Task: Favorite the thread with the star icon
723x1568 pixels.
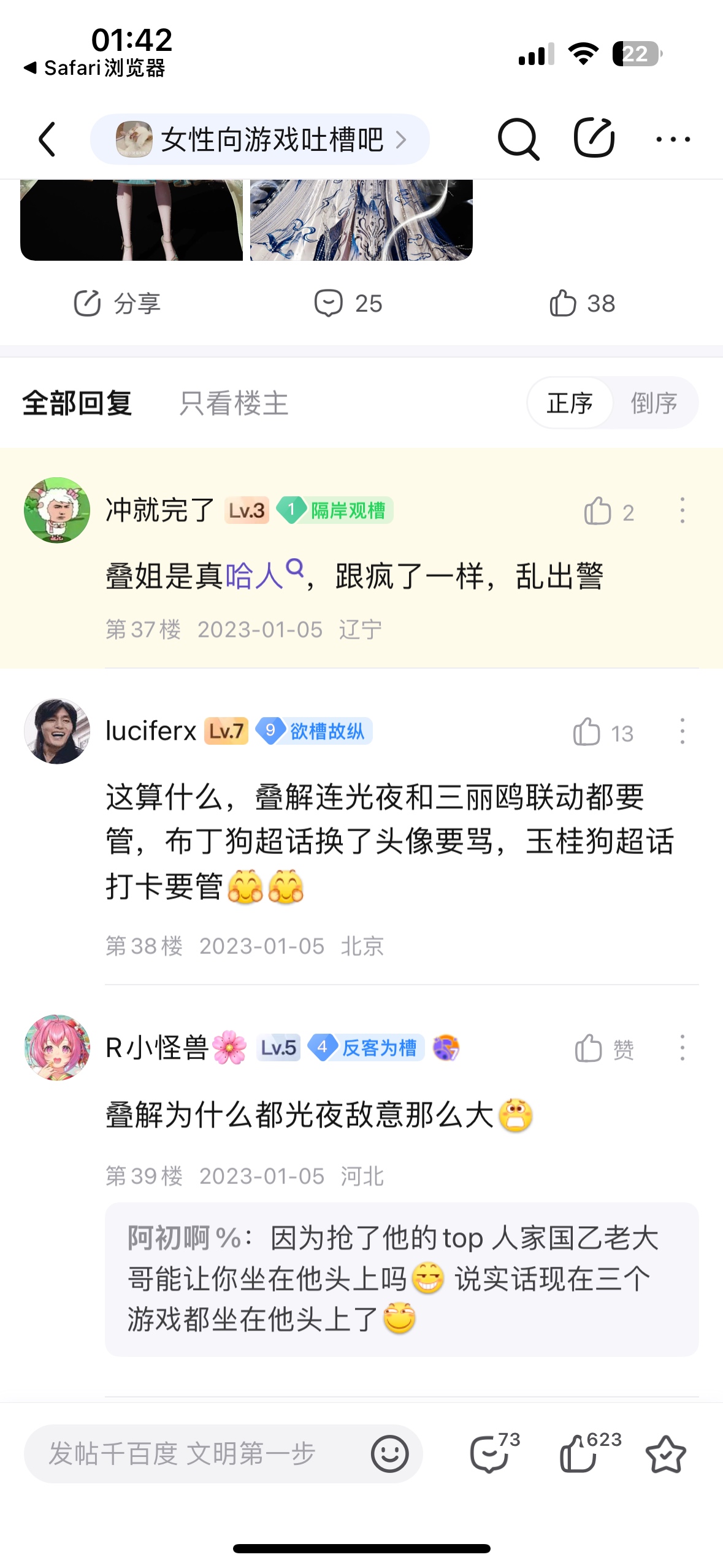Action: 665,1454
